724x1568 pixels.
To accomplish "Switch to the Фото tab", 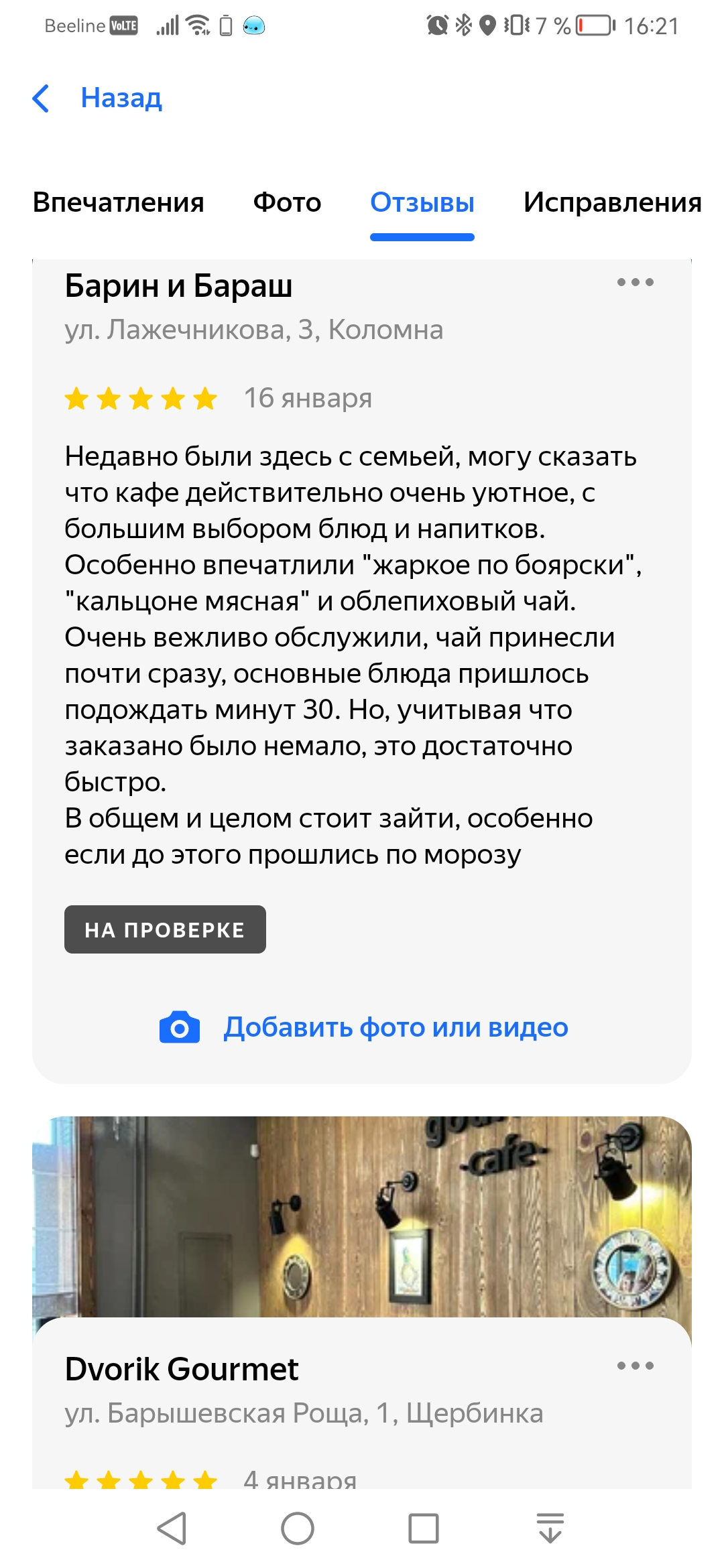I will click(287, 202).
